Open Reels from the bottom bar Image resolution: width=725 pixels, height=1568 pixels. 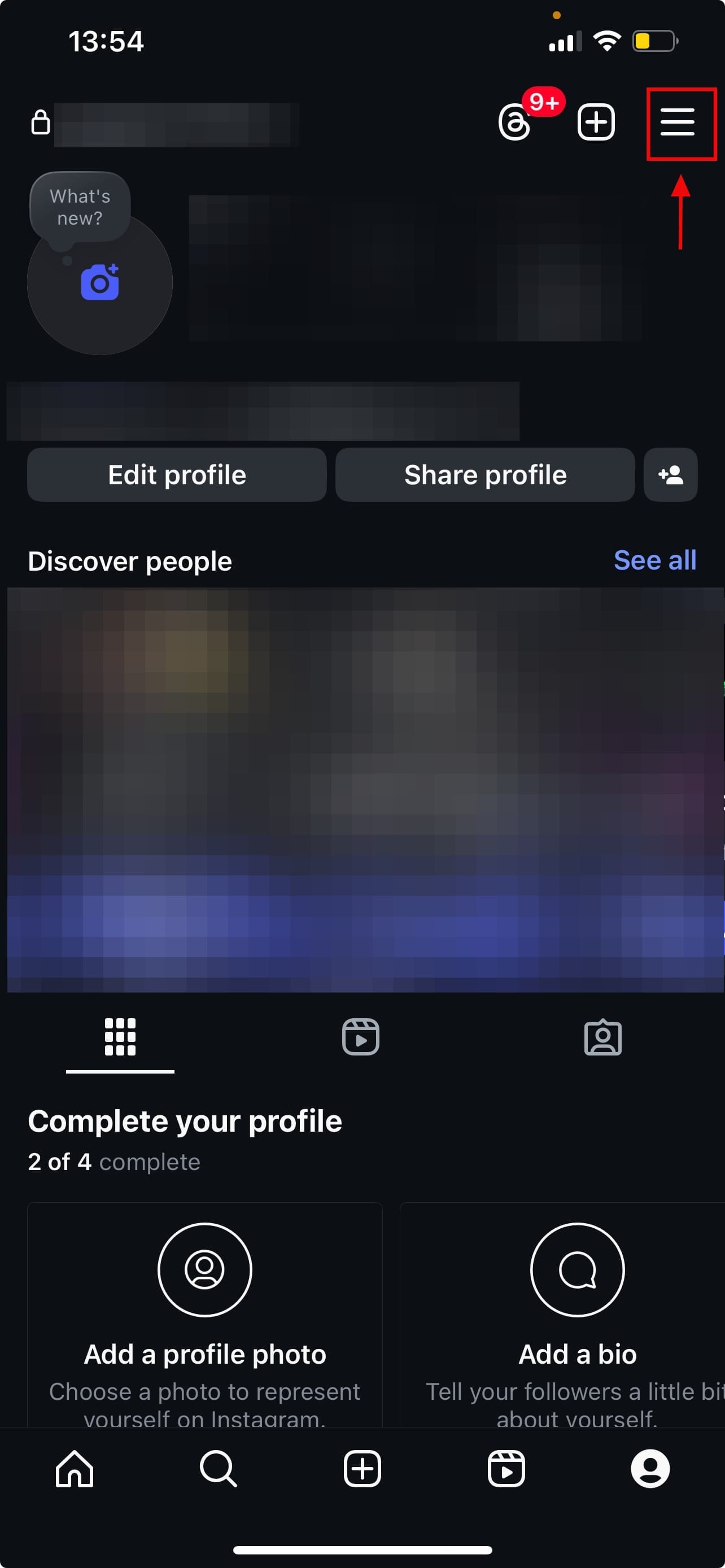point(506,1469)
